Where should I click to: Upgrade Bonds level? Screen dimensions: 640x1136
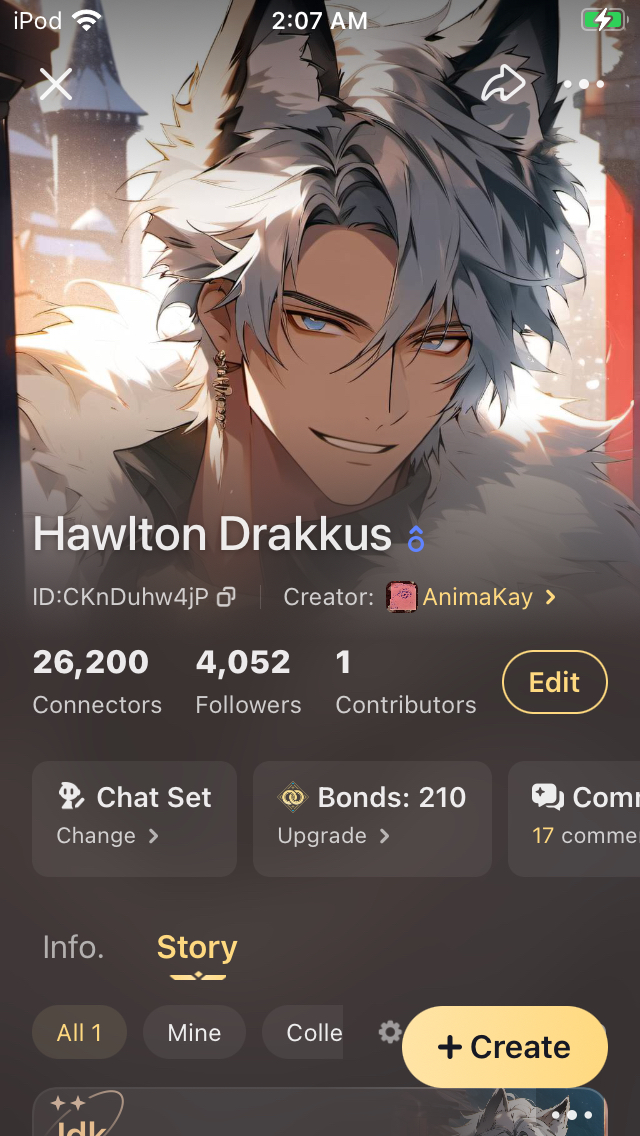tap(371, 818)
